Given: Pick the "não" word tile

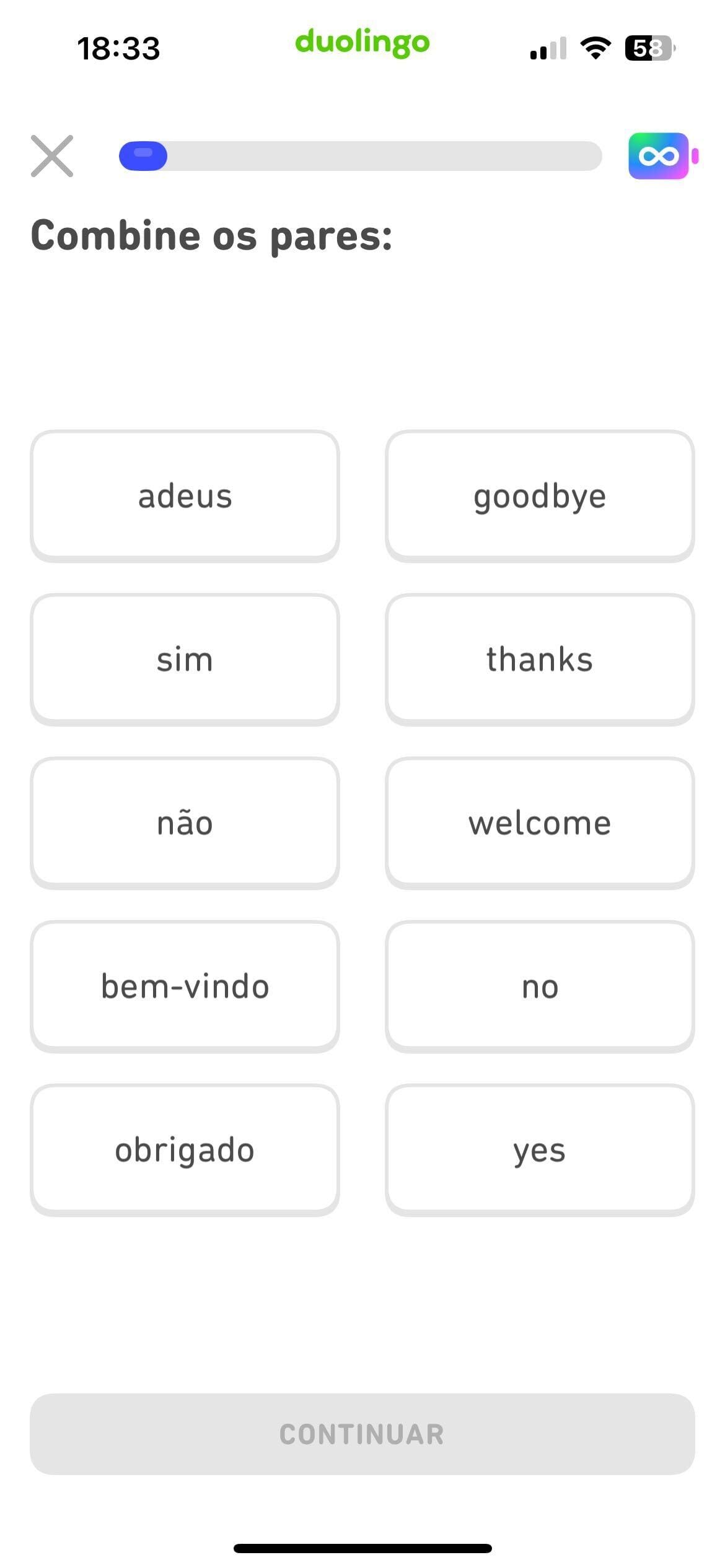Looking at the screenshot, I should point(185,823).
